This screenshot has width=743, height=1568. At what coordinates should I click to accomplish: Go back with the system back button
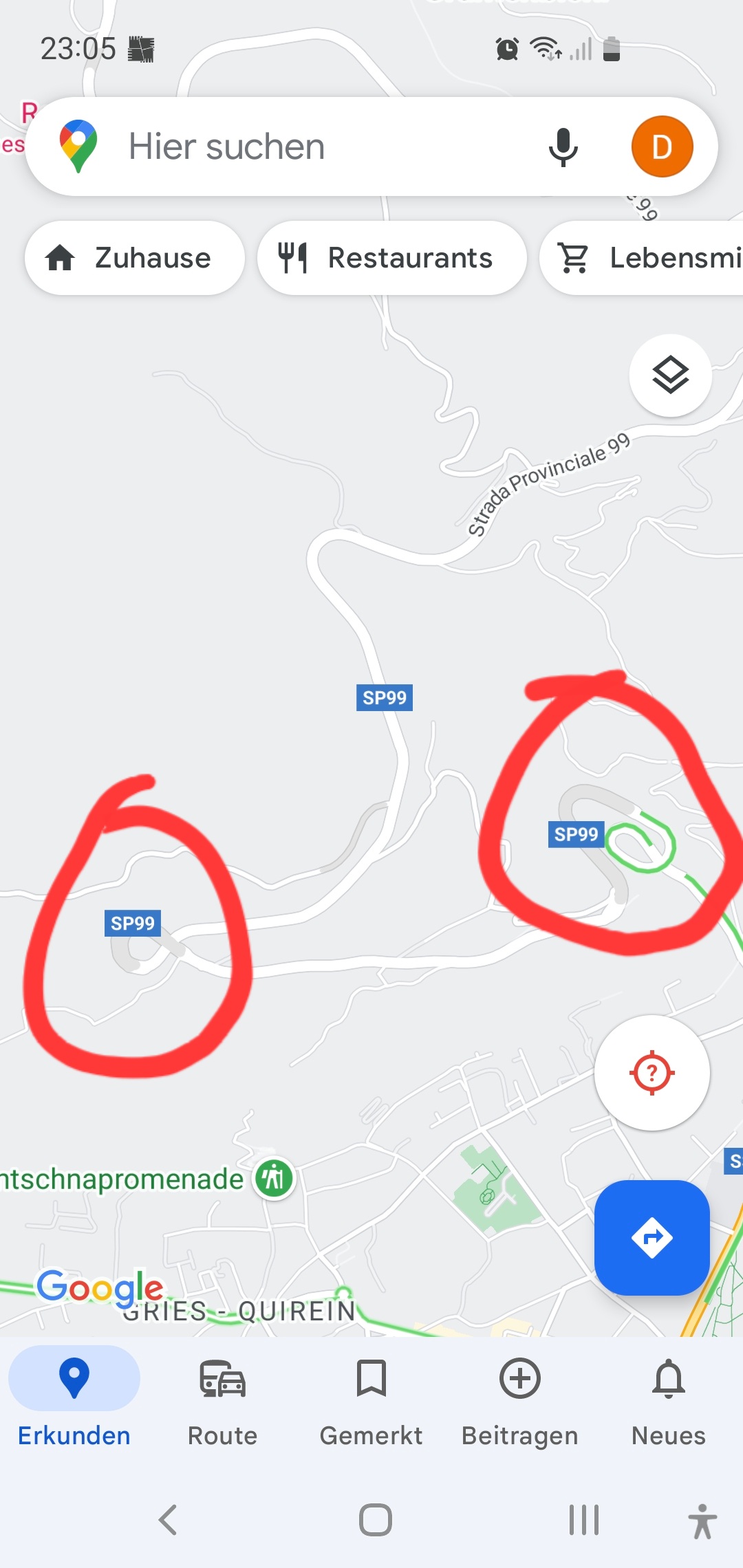[x=168, y=1520]
